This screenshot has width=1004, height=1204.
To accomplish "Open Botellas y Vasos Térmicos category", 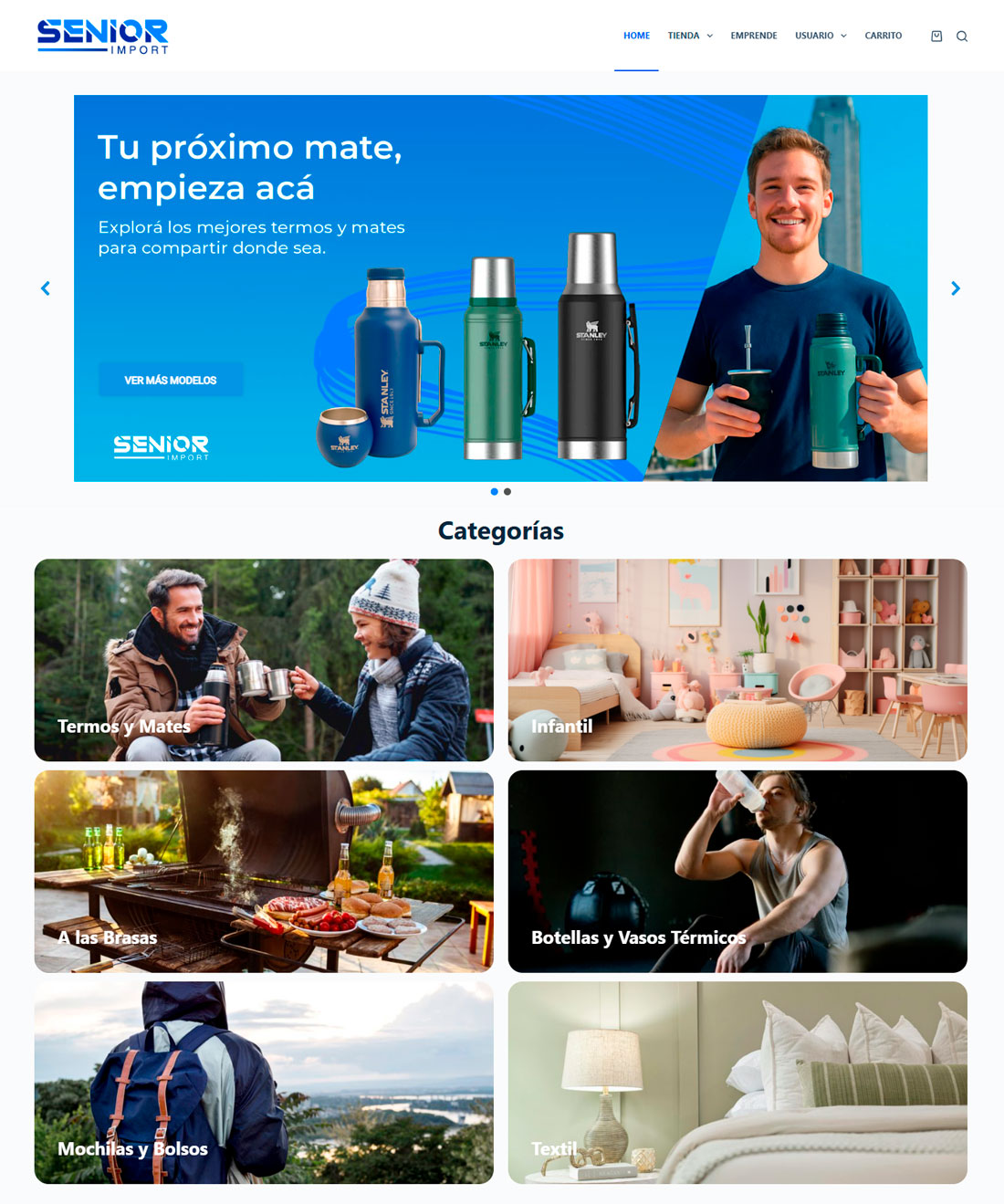I will pos(737,871).
